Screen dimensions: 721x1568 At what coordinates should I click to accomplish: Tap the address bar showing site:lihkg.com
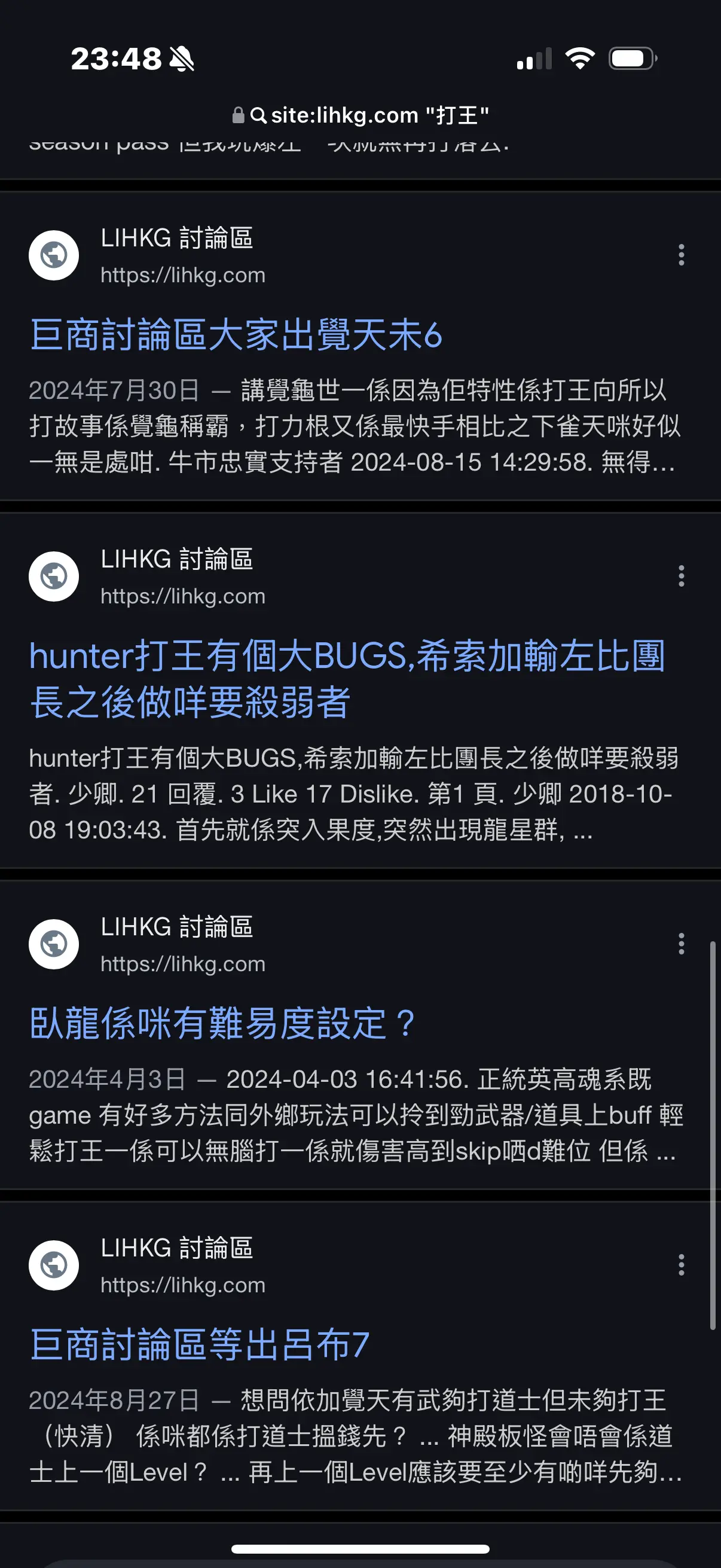(360, 115)
